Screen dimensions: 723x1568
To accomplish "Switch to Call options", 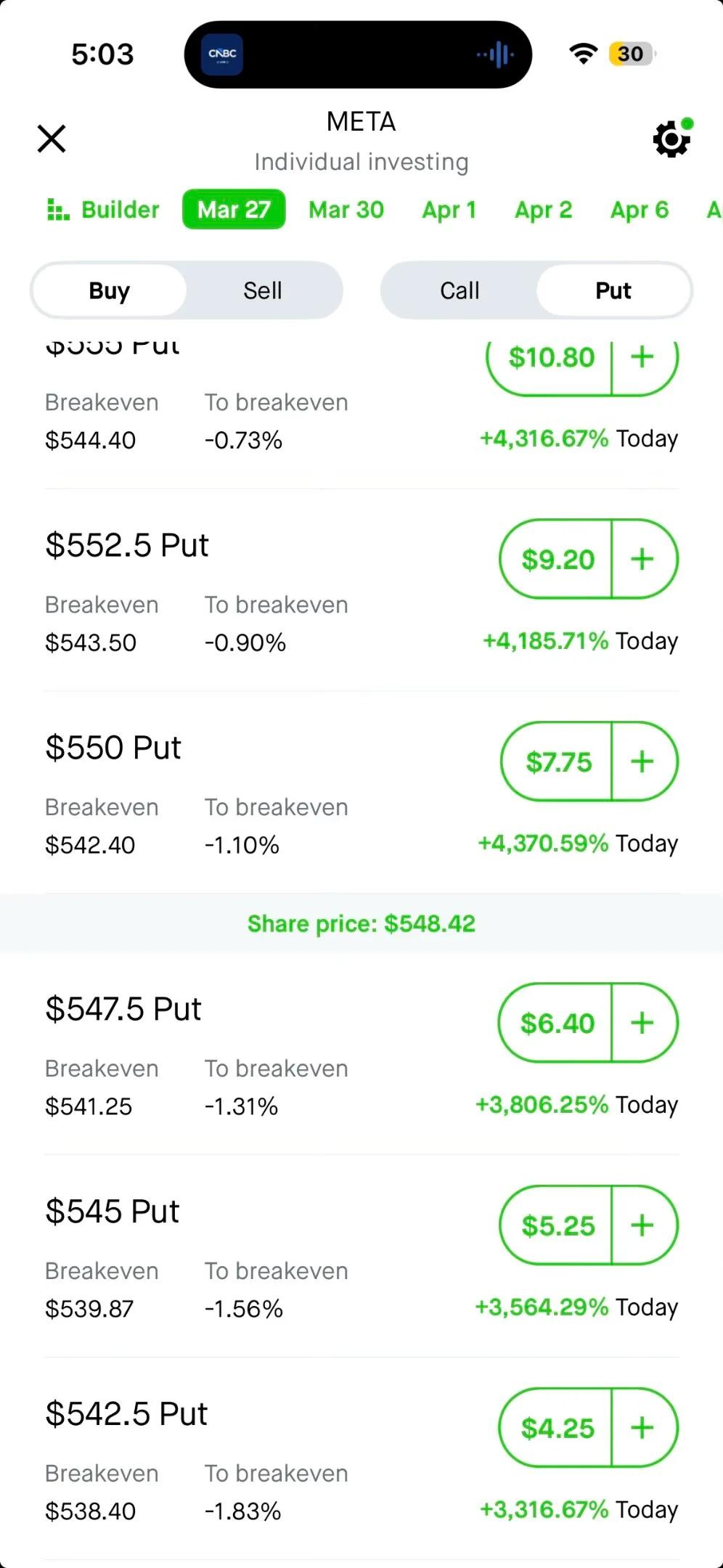I will 459,290.
